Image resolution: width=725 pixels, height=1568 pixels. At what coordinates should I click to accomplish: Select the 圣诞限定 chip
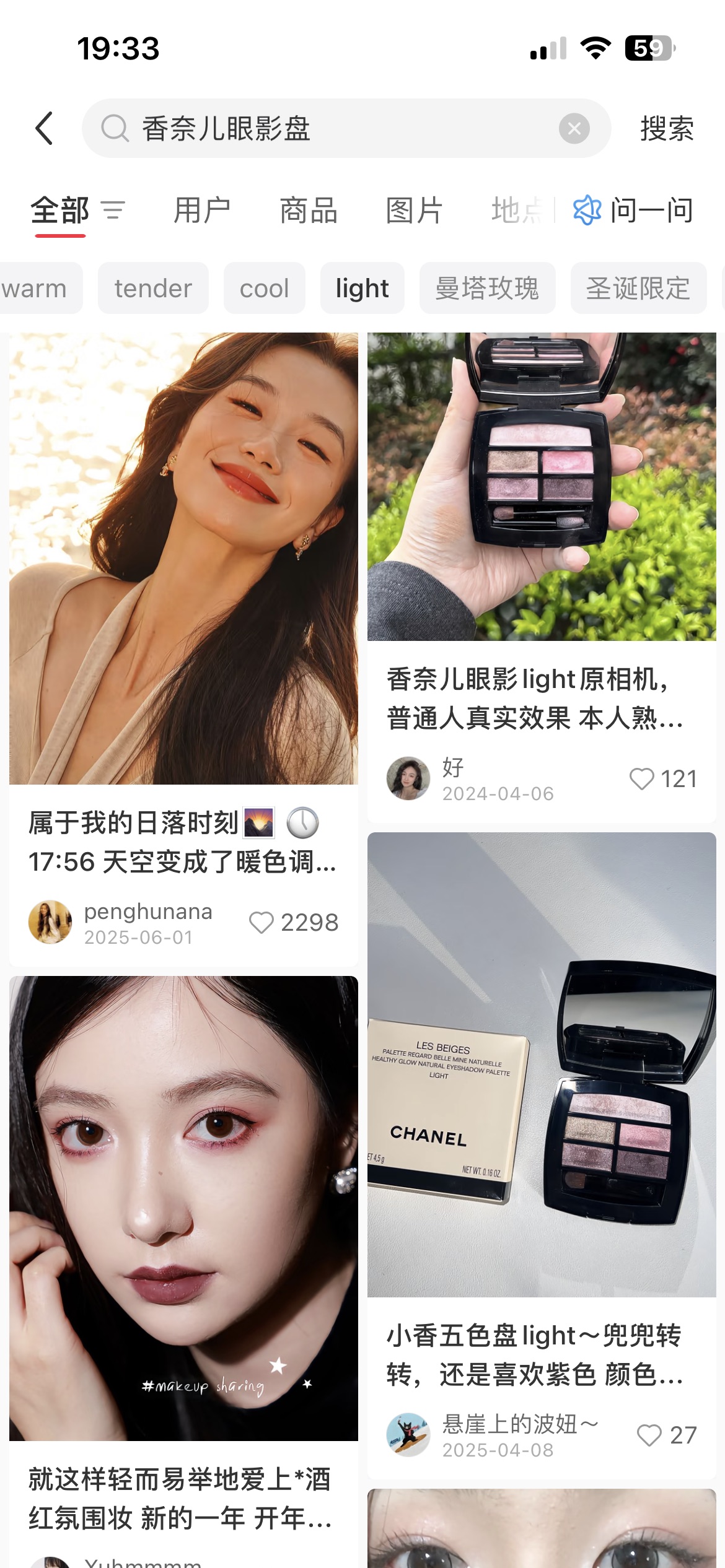tap(639, 289)
